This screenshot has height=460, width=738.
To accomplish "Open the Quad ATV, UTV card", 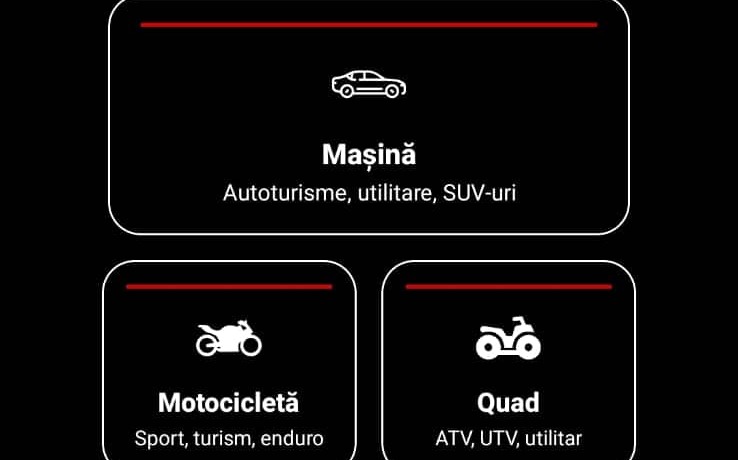I will [508, 370].
